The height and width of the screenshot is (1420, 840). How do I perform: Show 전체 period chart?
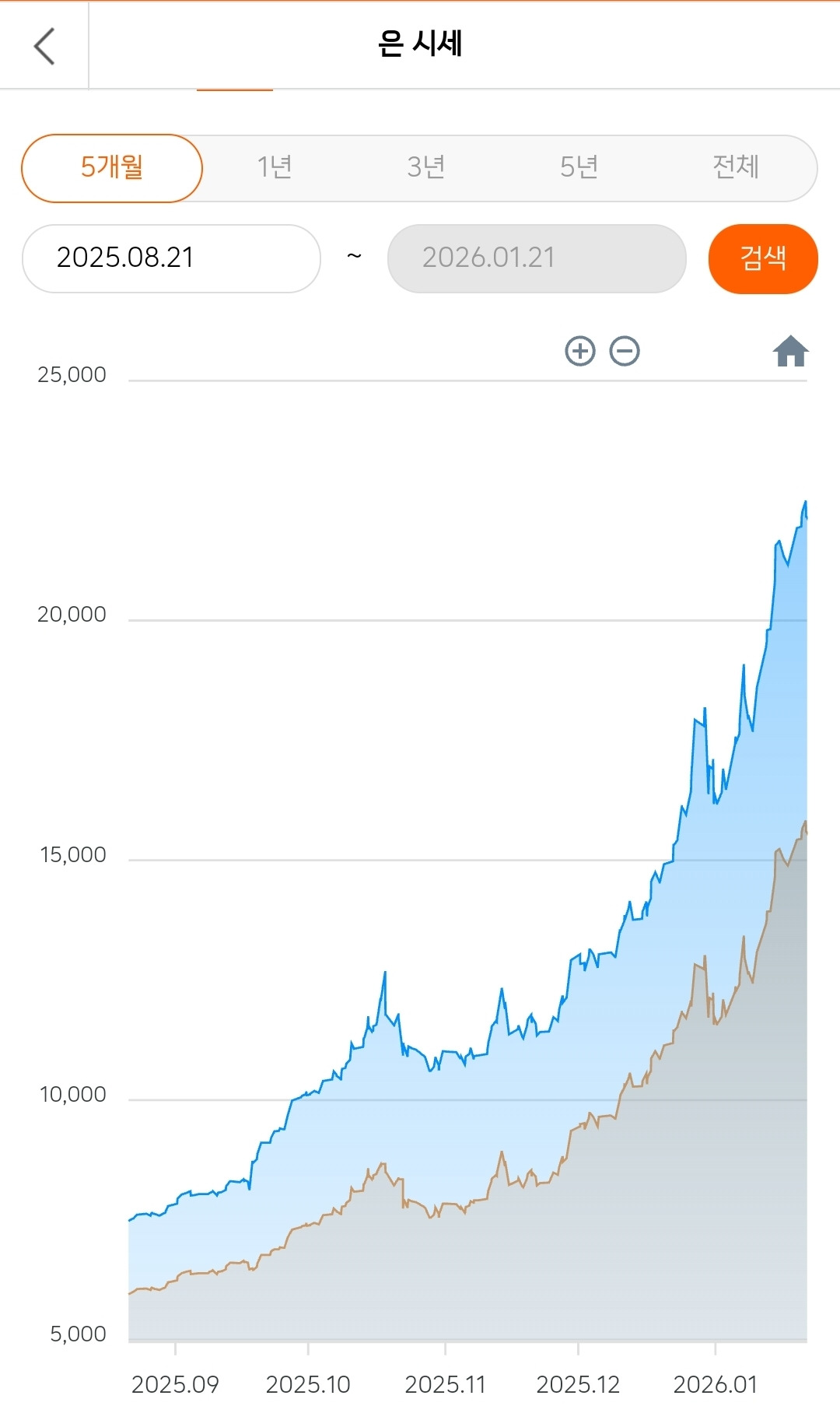[736, 167]
